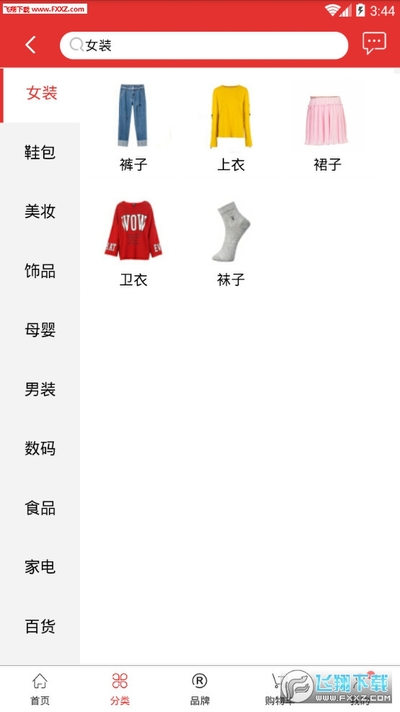
Task: Choose the 家电 category
Action: pos(40,567)
